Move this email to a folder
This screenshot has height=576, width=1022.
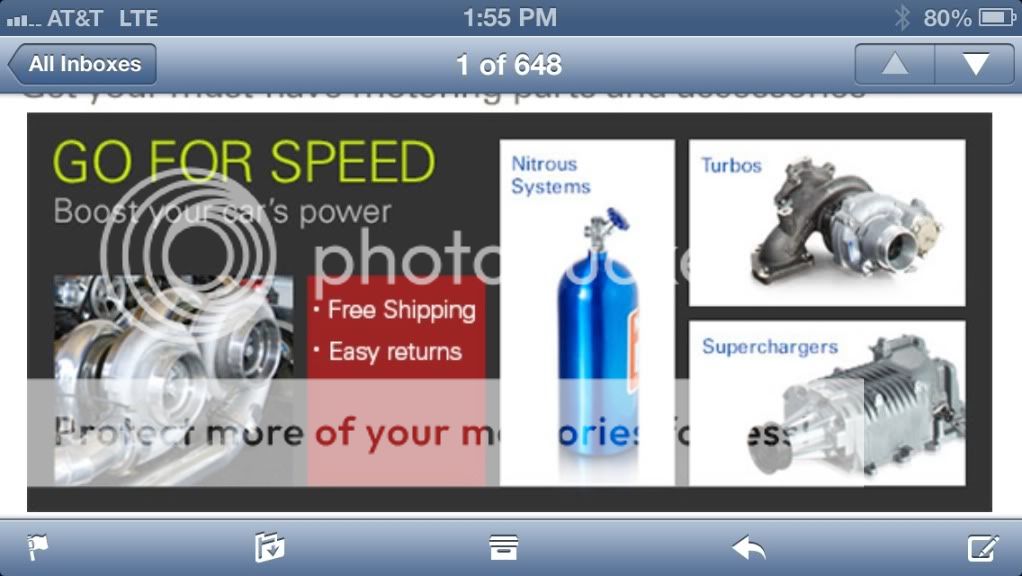[270, 547]
